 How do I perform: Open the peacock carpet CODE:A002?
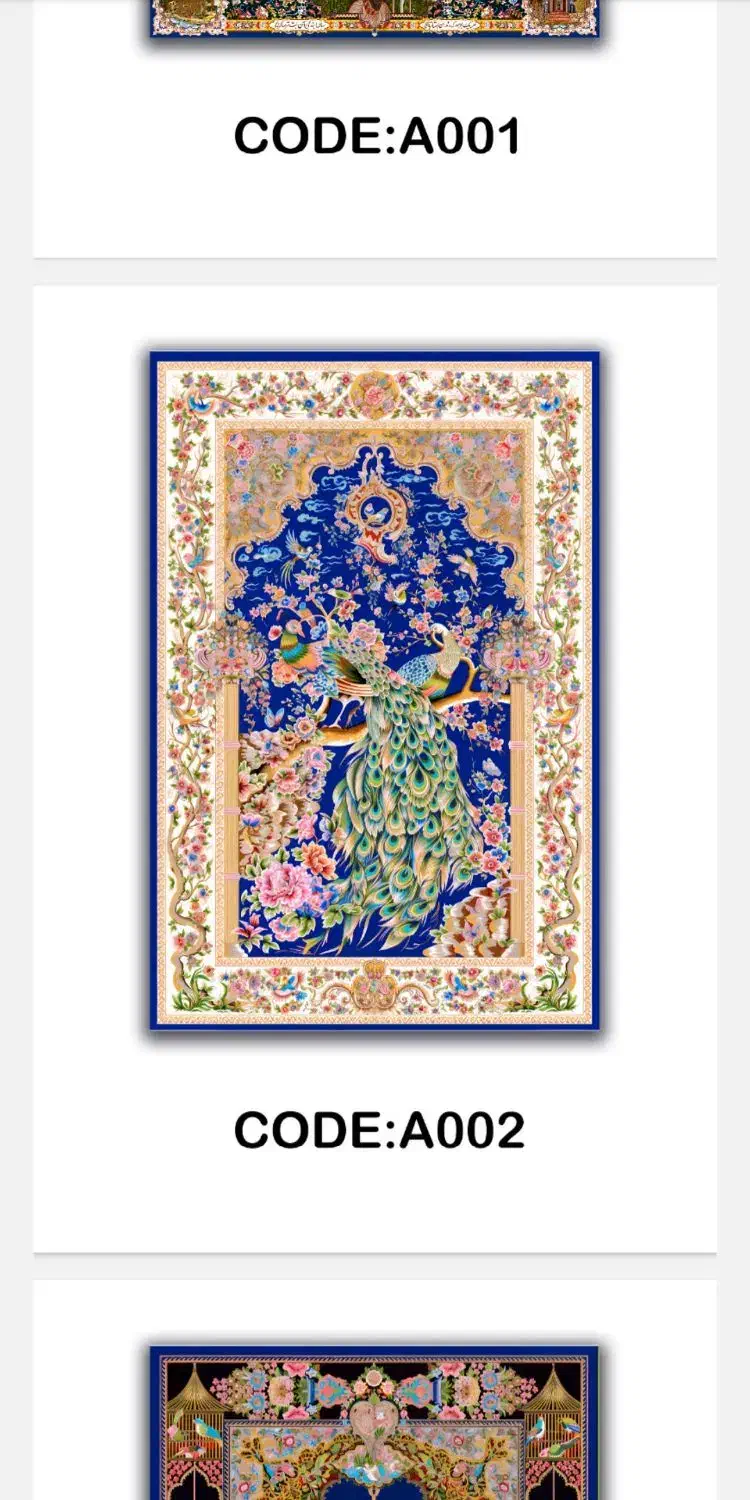click(x=375, y=768)
